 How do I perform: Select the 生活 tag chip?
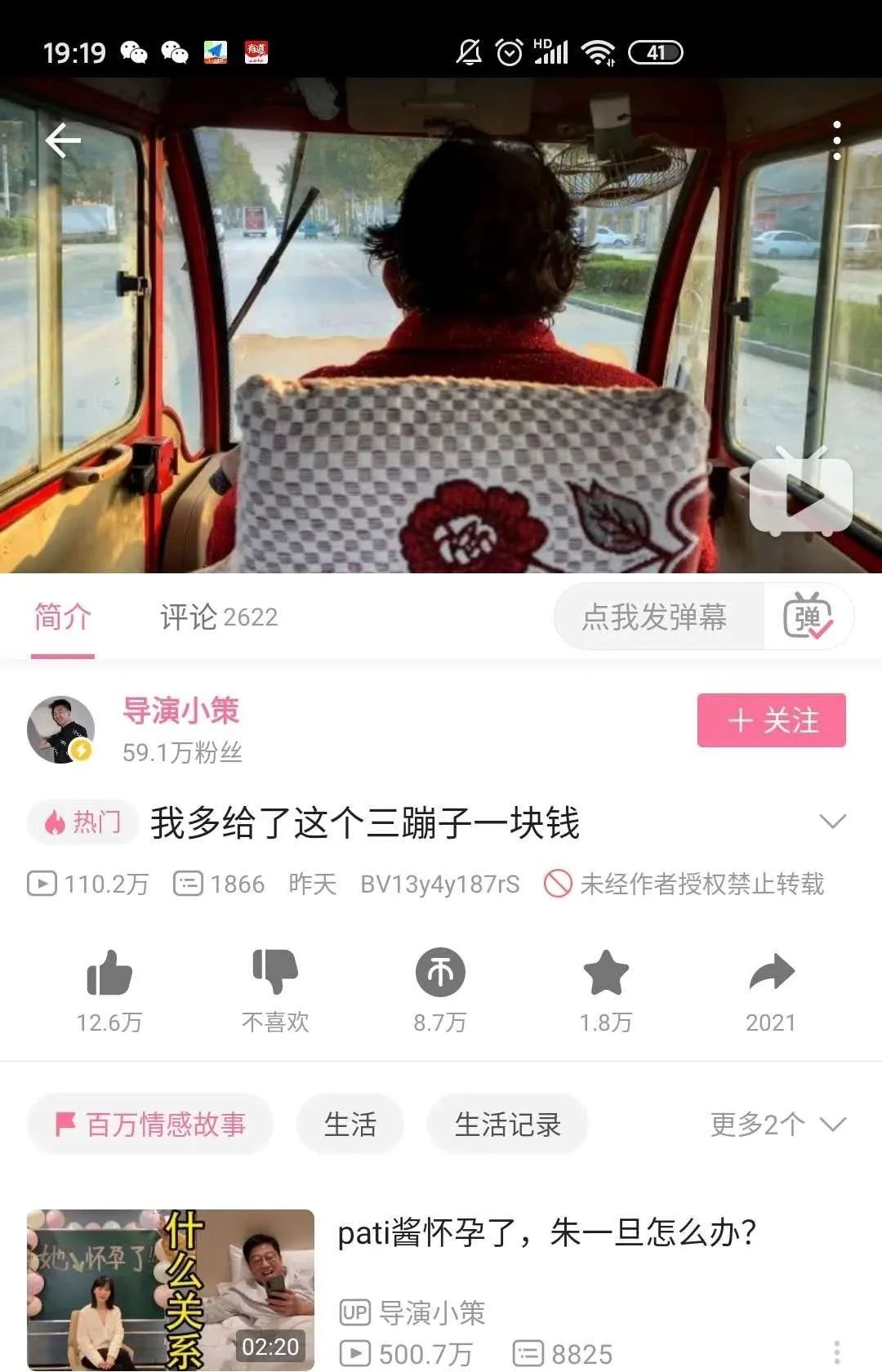(x=350, y=1125)
